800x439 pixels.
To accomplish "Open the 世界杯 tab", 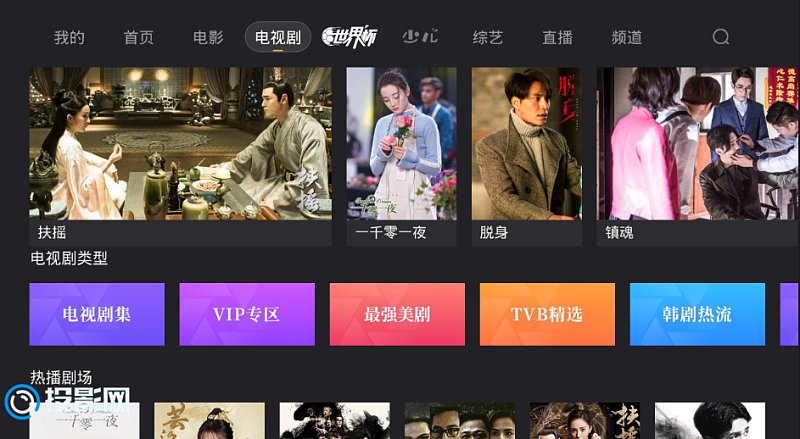I will [349, 38].
